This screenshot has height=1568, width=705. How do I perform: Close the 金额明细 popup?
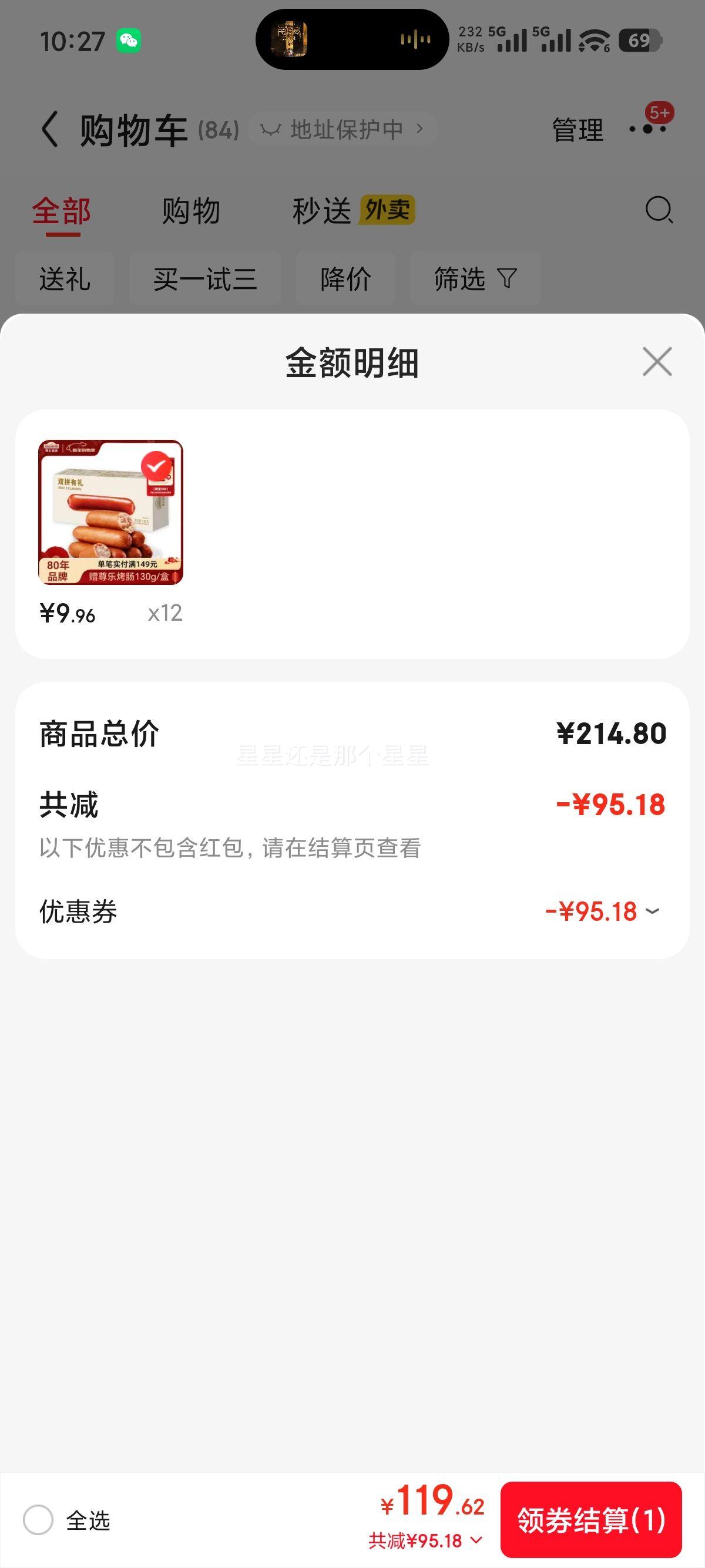[x=656, y=362]
